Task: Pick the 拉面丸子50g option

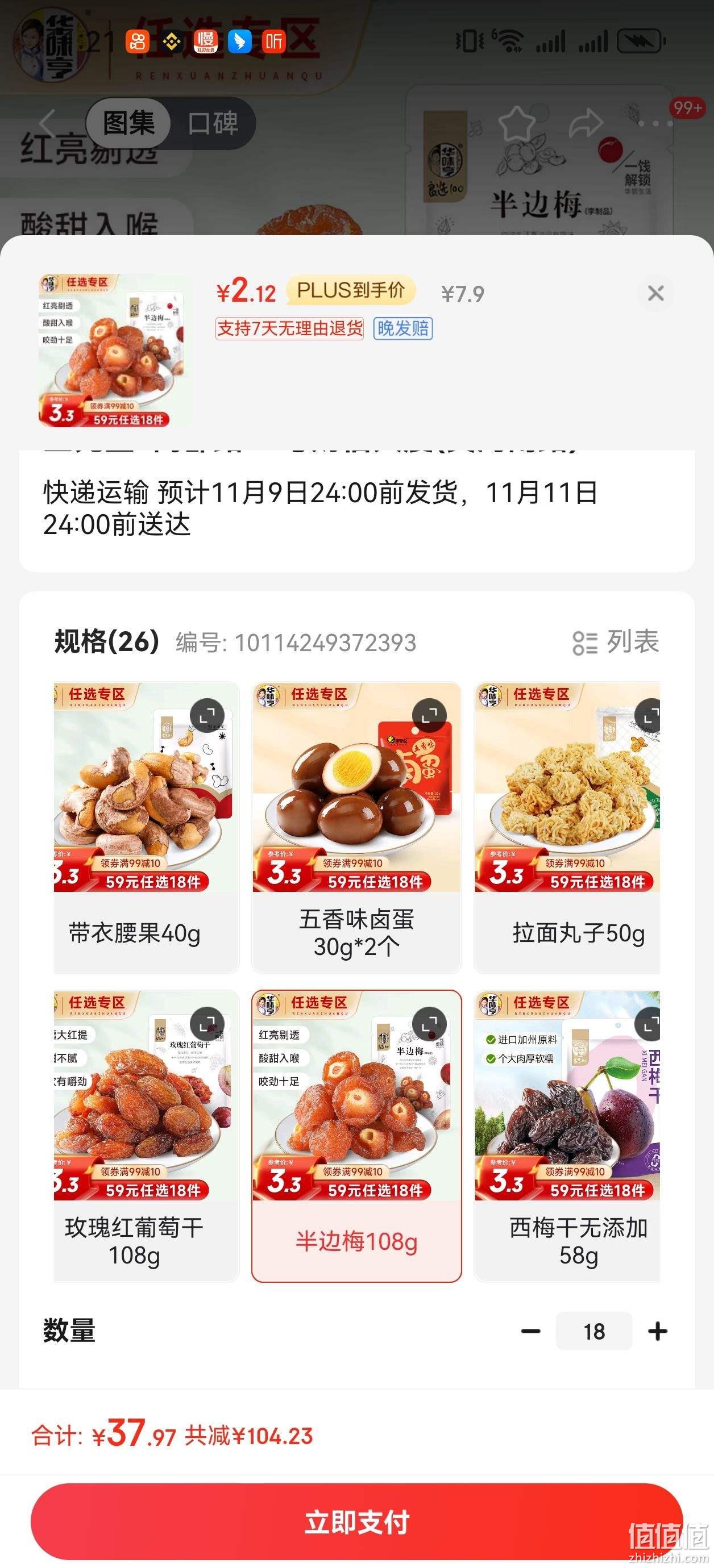Action: (567, 828)
